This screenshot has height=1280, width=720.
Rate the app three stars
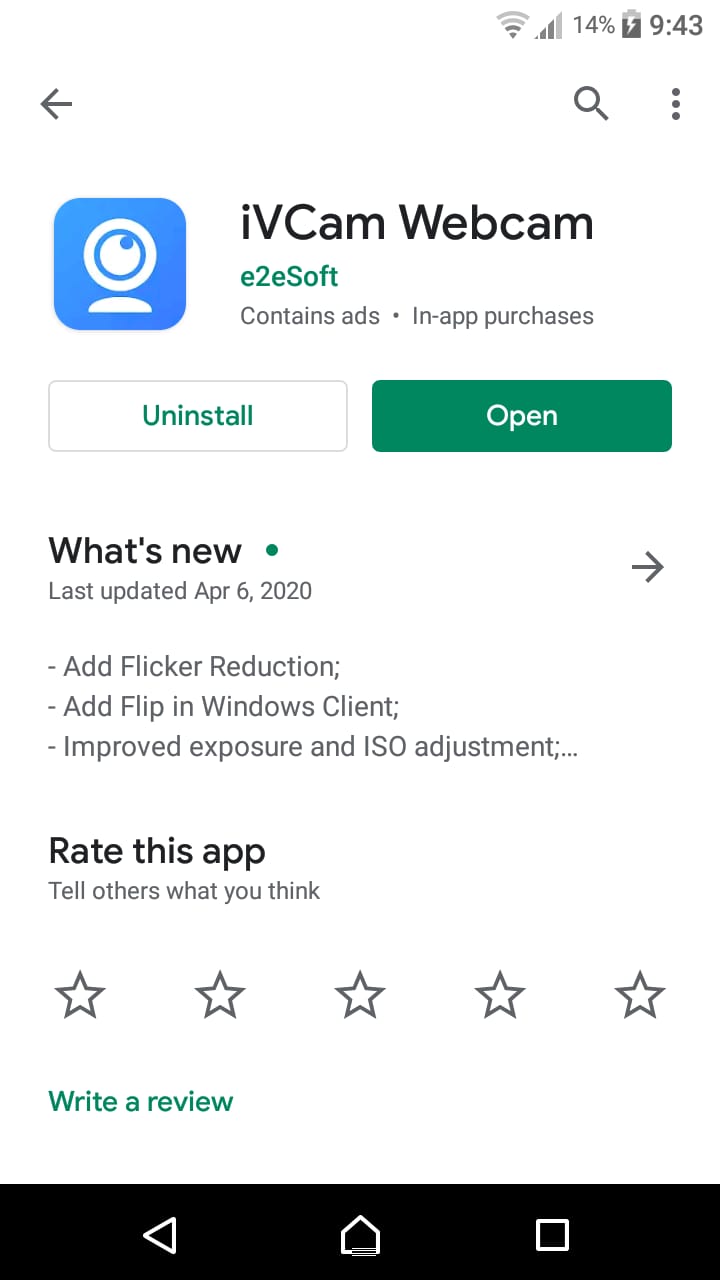point(360,997)
